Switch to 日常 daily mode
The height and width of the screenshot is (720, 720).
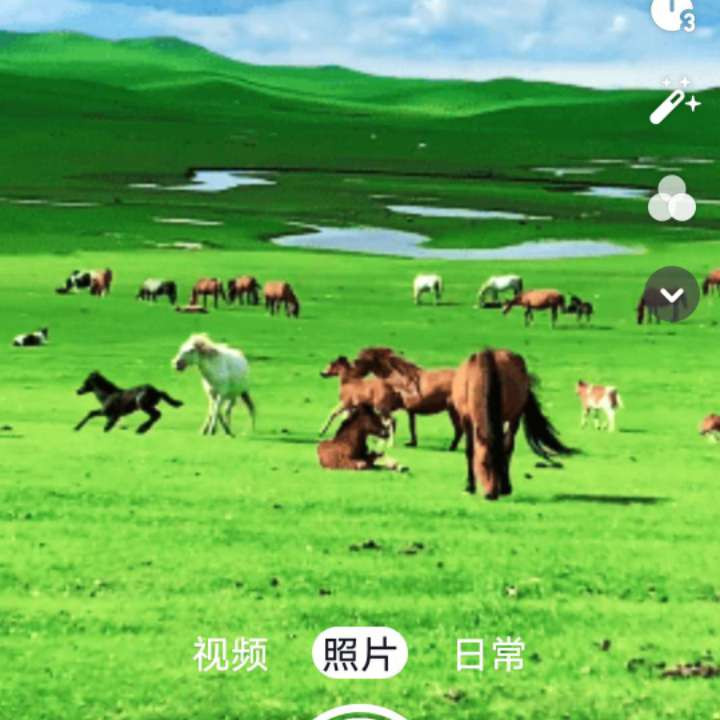490,654
